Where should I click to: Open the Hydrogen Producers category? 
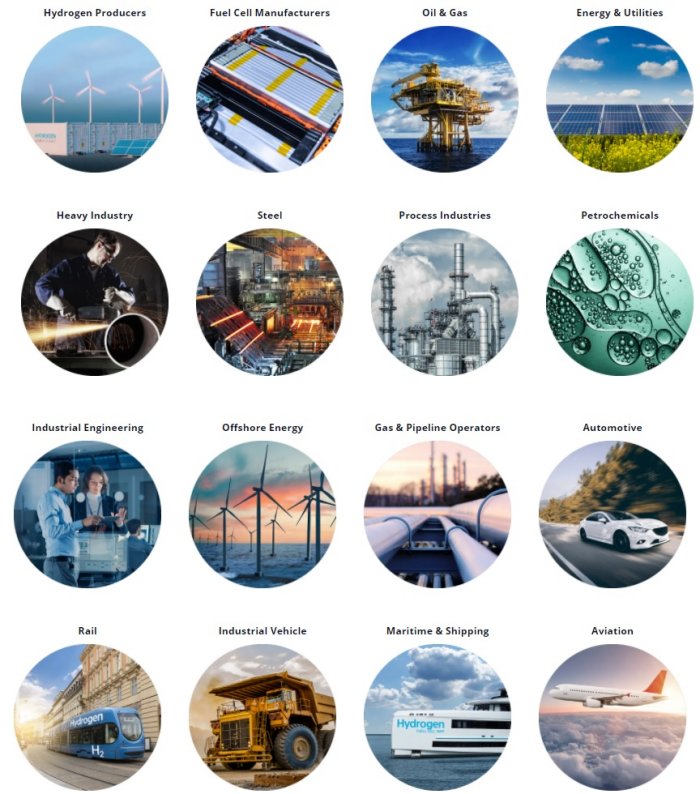coord(94,98)
